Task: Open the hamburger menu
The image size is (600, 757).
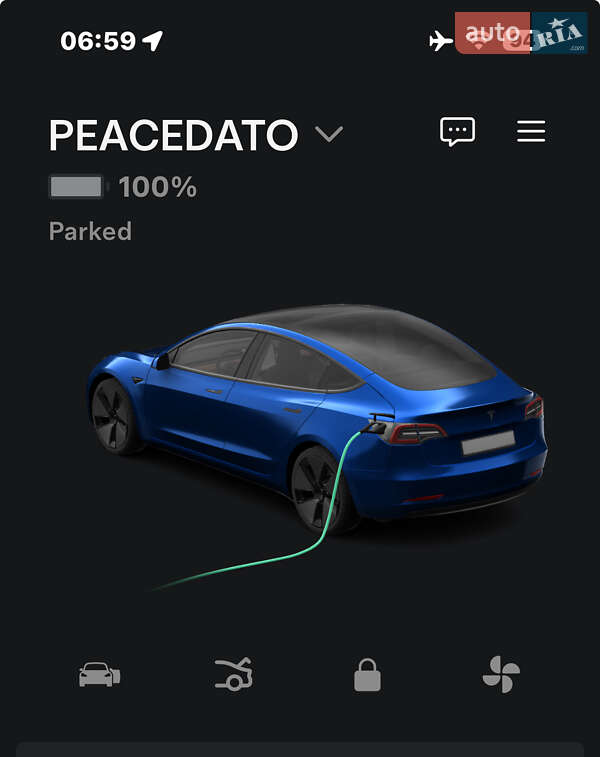Action: pyautogui.click(x=531, y=132)
